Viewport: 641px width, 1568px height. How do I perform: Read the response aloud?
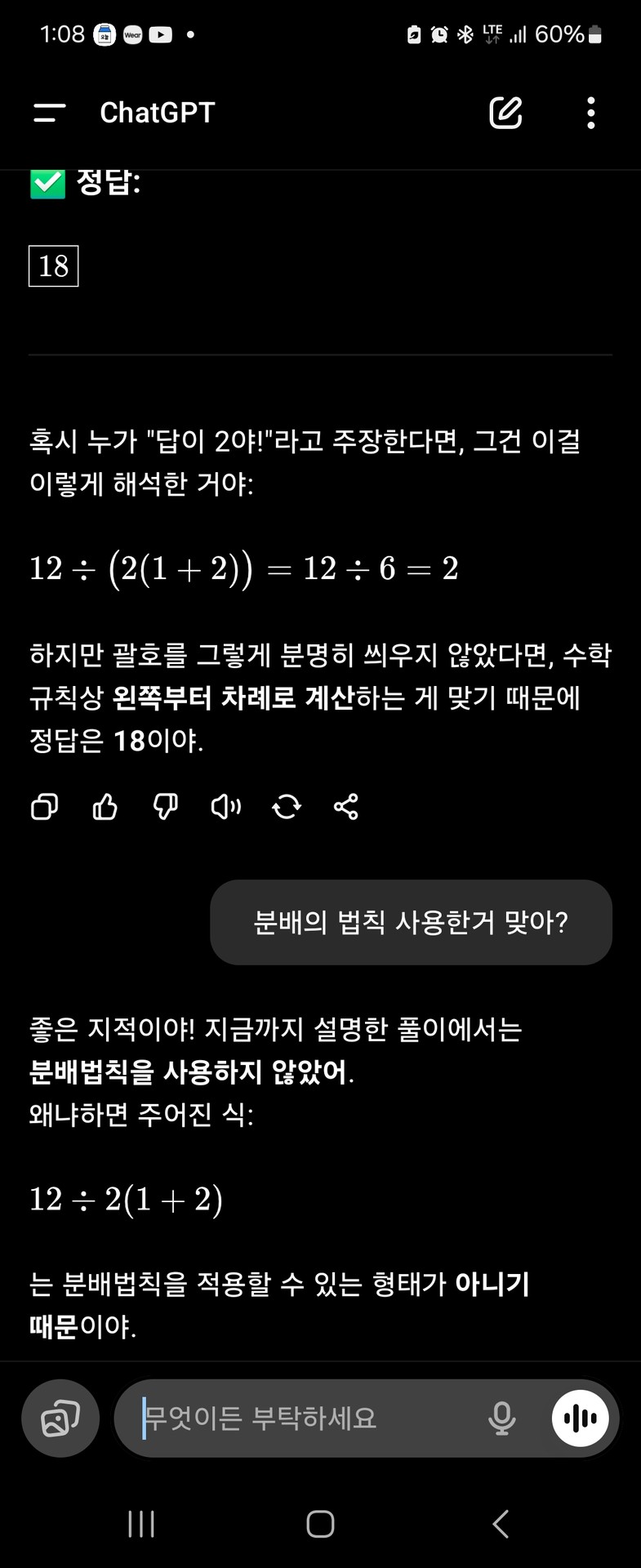(226, 807)
